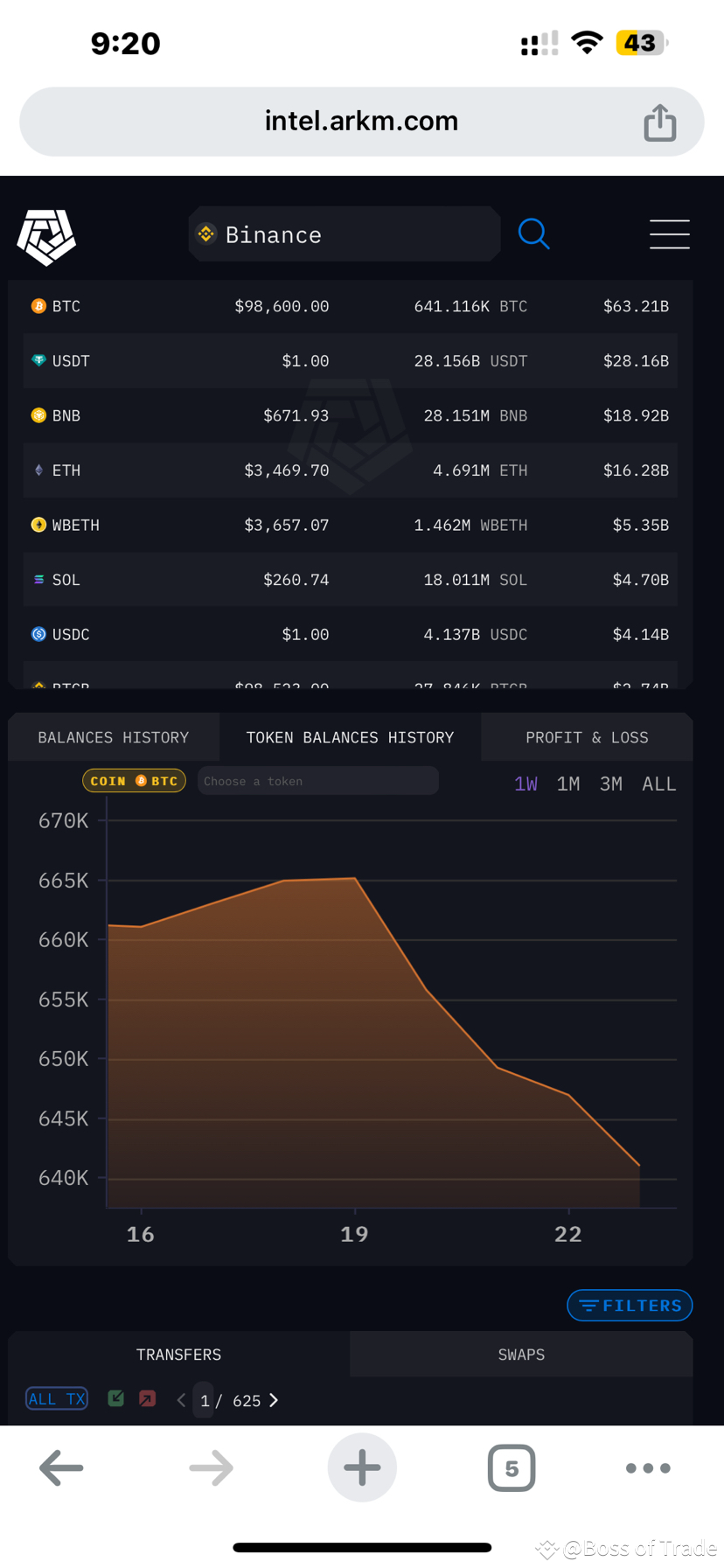Click the BTC coin icon in holdings list
The width and height of the screenshot is (724, 1568).
(x=38, y=305)
